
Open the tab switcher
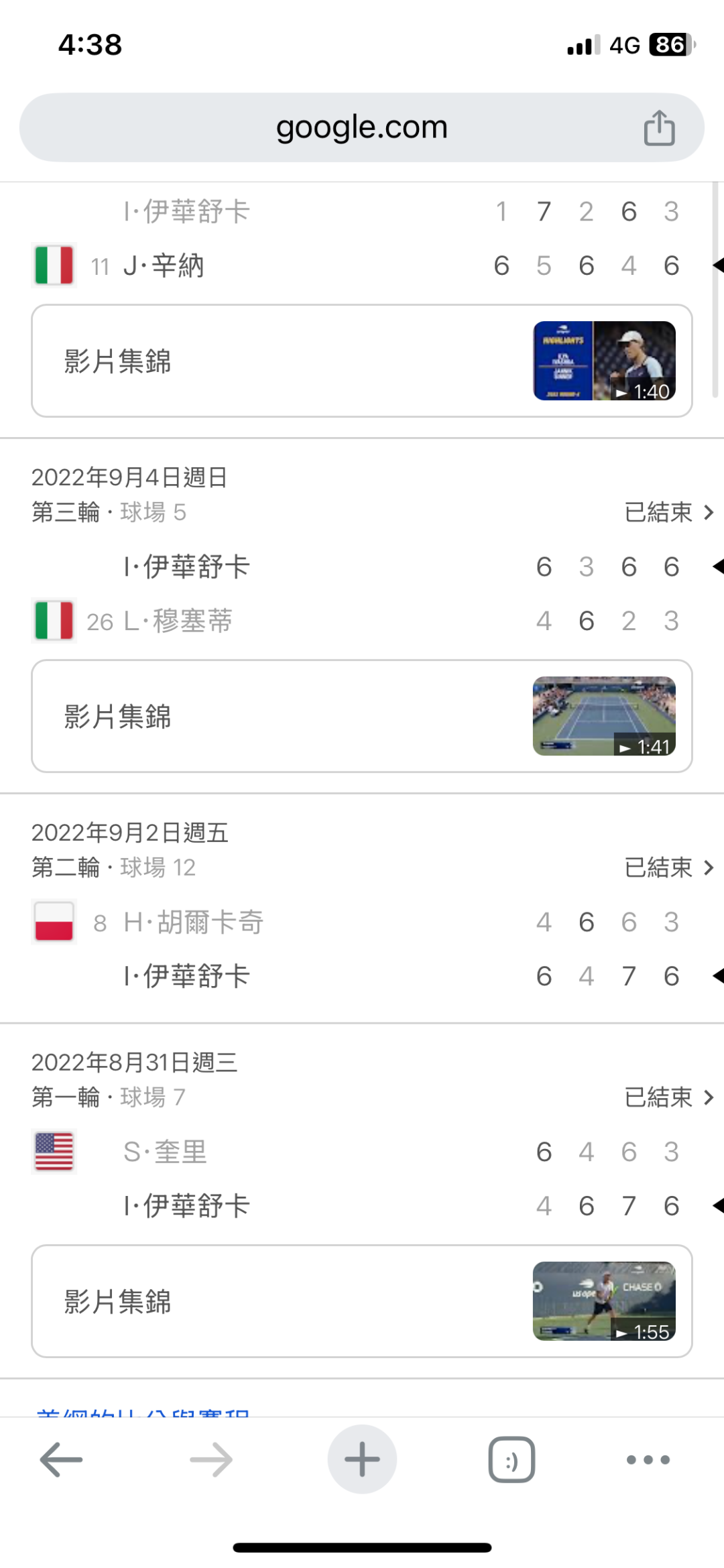click(x=511, y=1459)
